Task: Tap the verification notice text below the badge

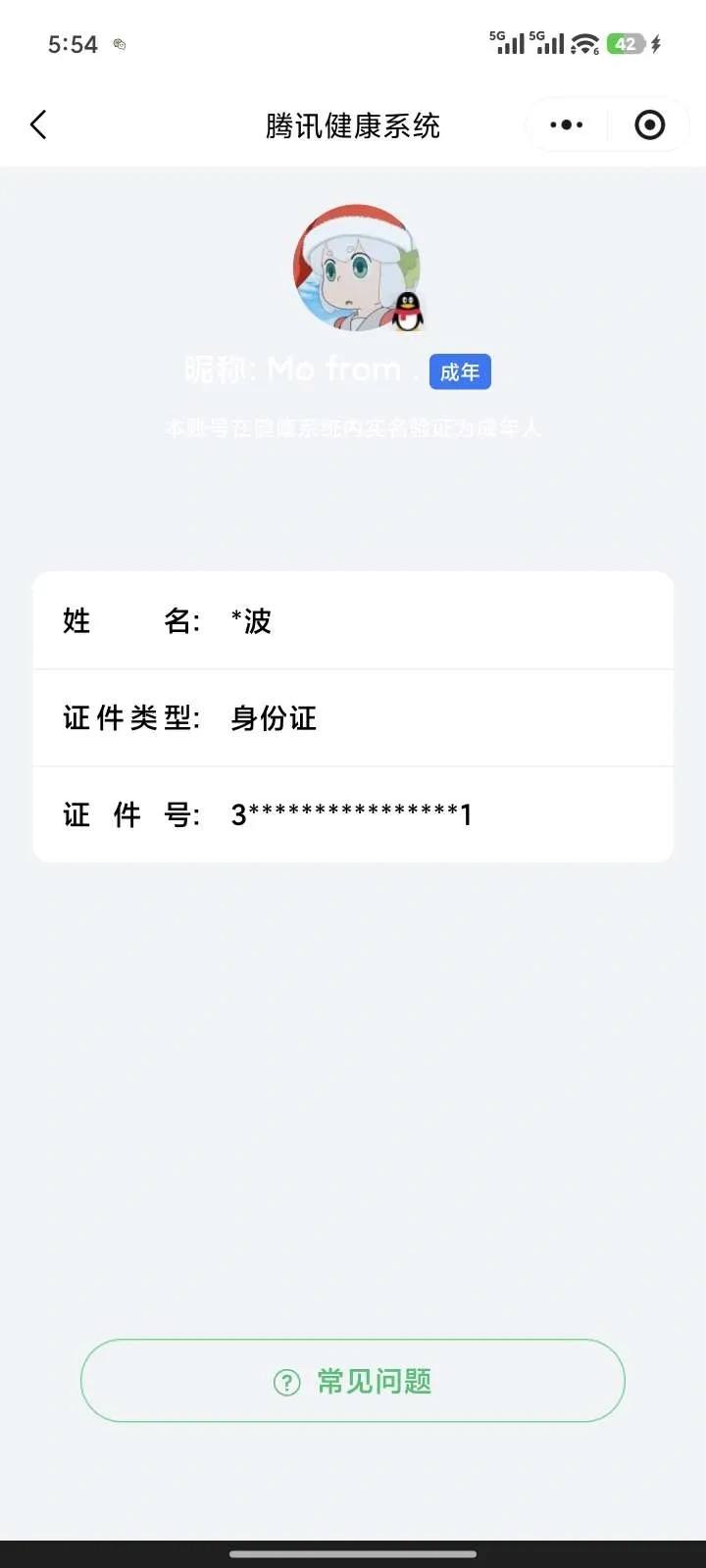Action: [355, 428]
